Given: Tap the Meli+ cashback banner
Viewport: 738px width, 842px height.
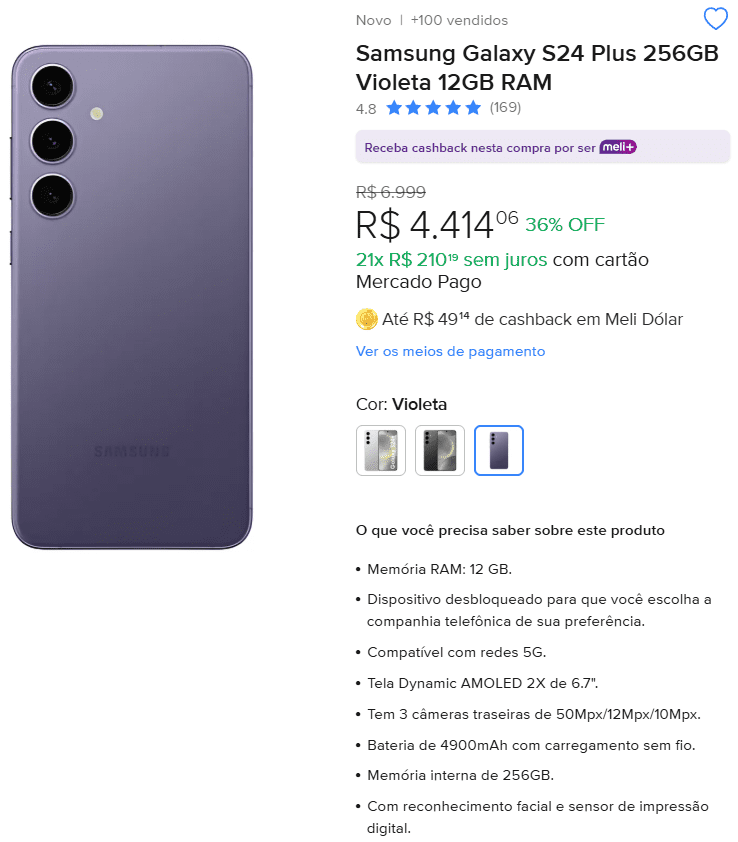Looking at the screenshot, I should 543,147.
